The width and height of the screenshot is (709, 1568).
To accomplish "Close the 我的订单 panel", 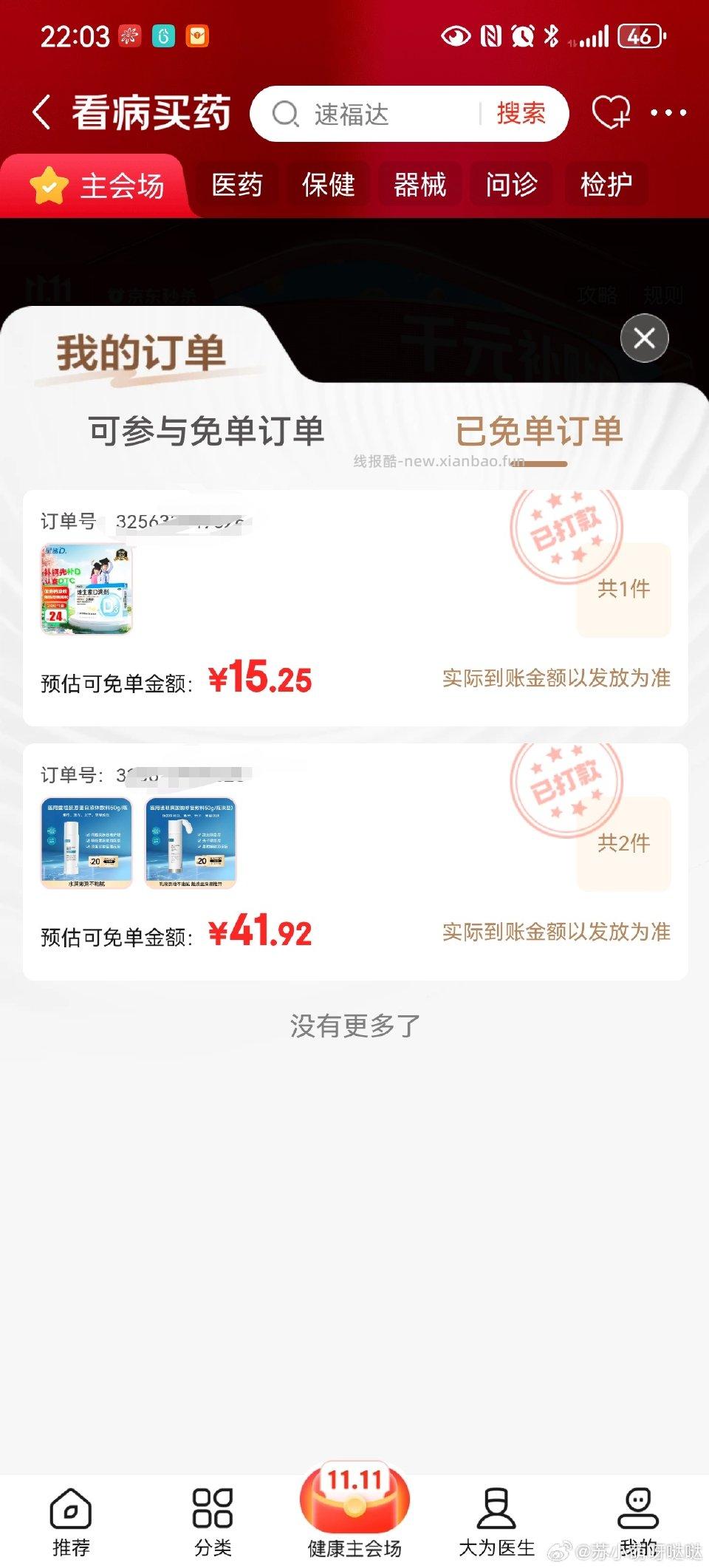I will point(644,338).
